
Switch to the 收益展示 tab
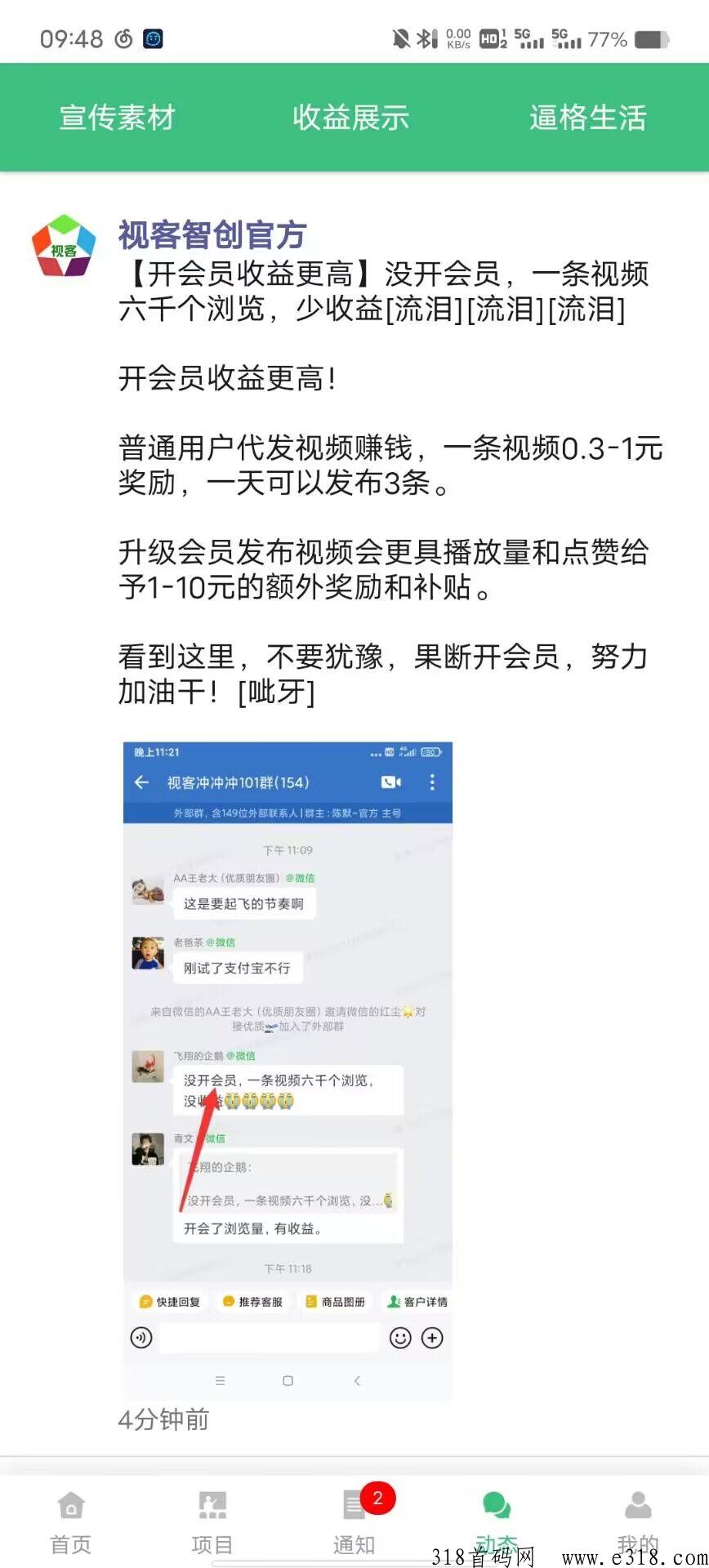(350, 118)
